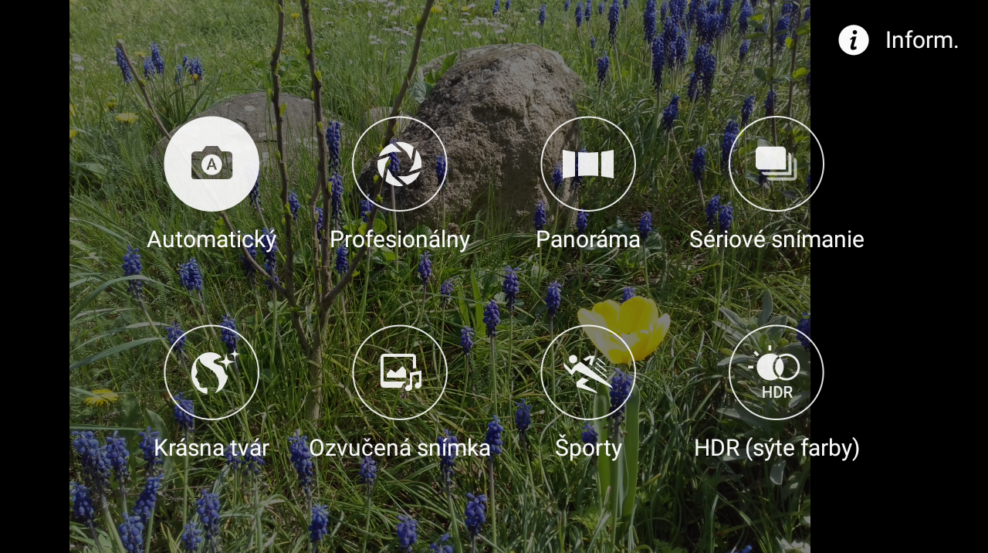Activate HDR (sýte farby) mode

[776, 372]
